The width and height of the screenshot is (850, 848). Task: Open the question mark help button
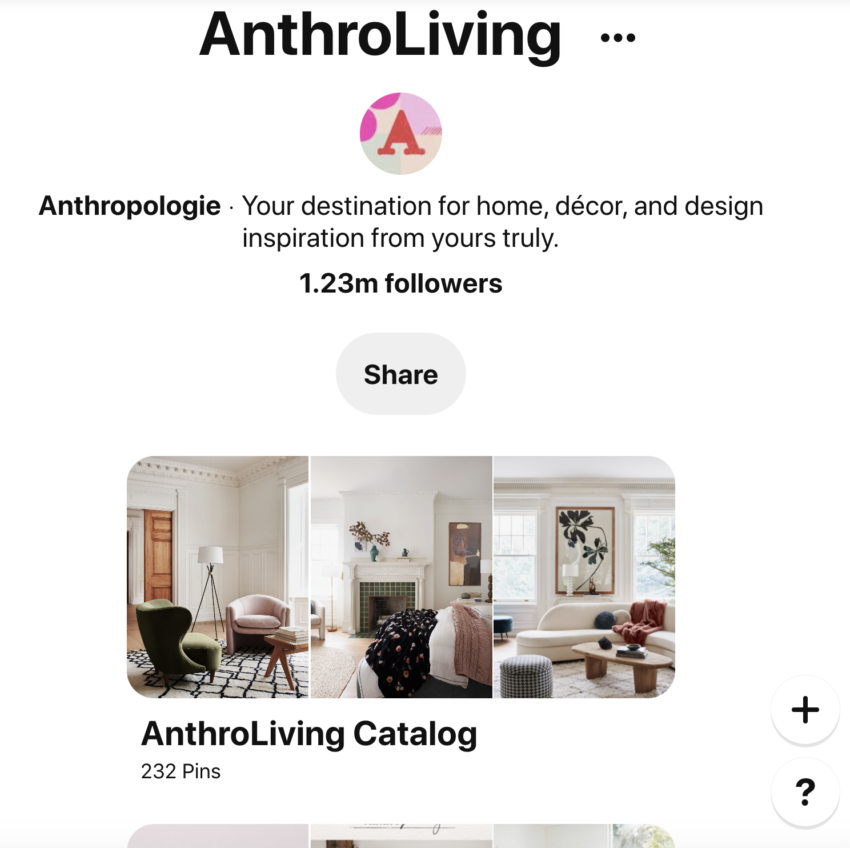[x=805, y=793]
